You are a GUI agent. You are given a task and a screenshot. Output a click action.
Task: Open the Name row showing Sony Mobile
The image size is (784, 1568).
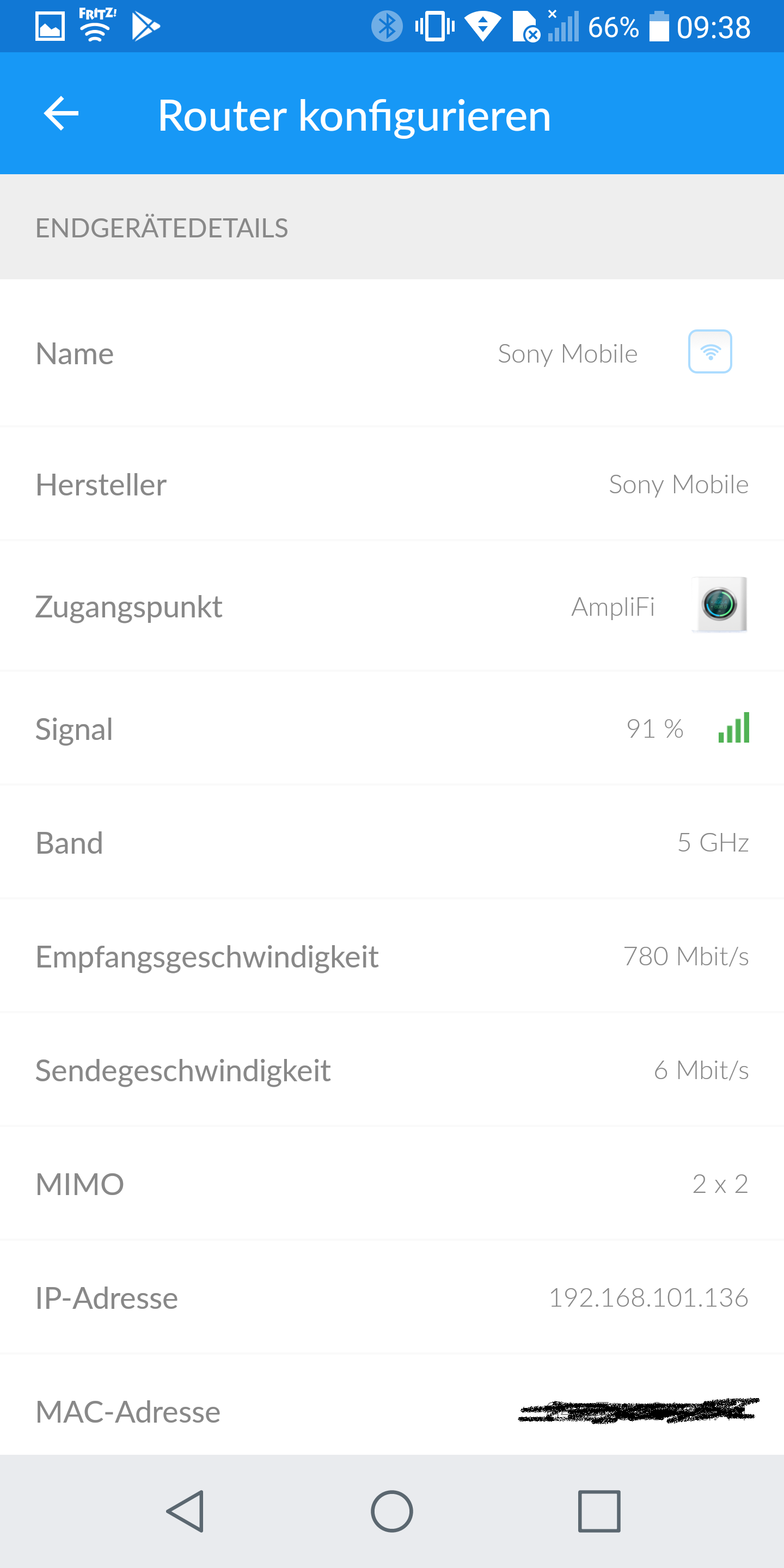click(x=392, y=353)
